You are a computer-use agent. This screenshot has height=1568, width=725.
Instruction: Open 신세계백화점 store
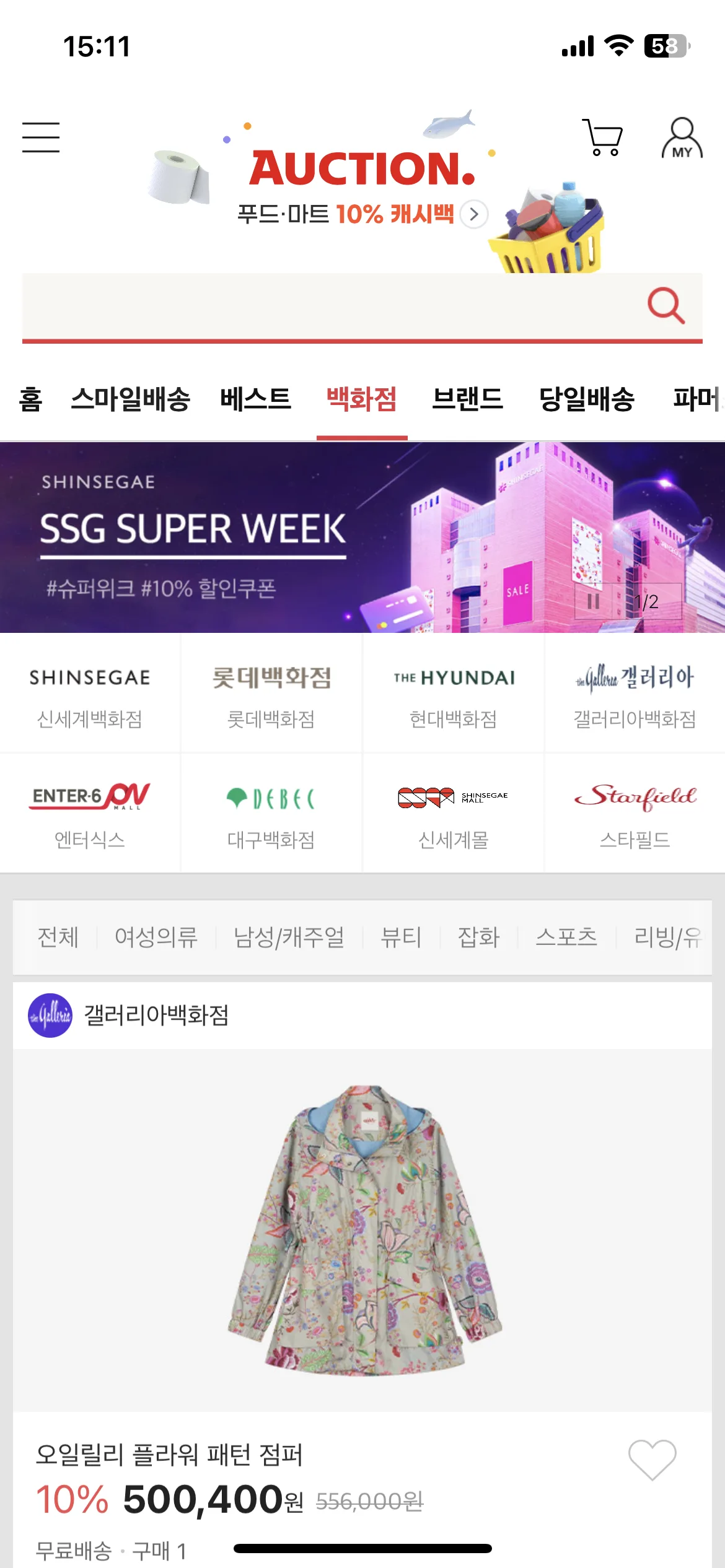pyautogui.click(x=90, y=693)
